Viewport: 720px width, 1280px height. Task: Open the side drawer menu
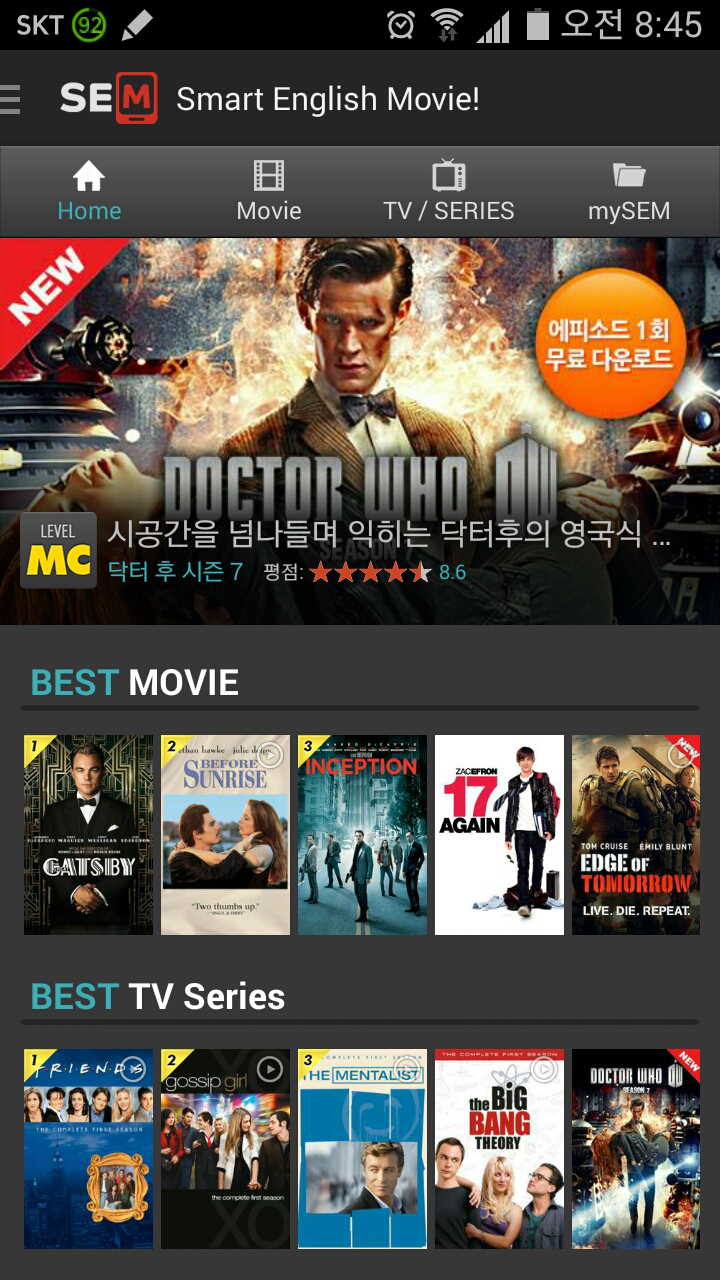click(12, 99)
